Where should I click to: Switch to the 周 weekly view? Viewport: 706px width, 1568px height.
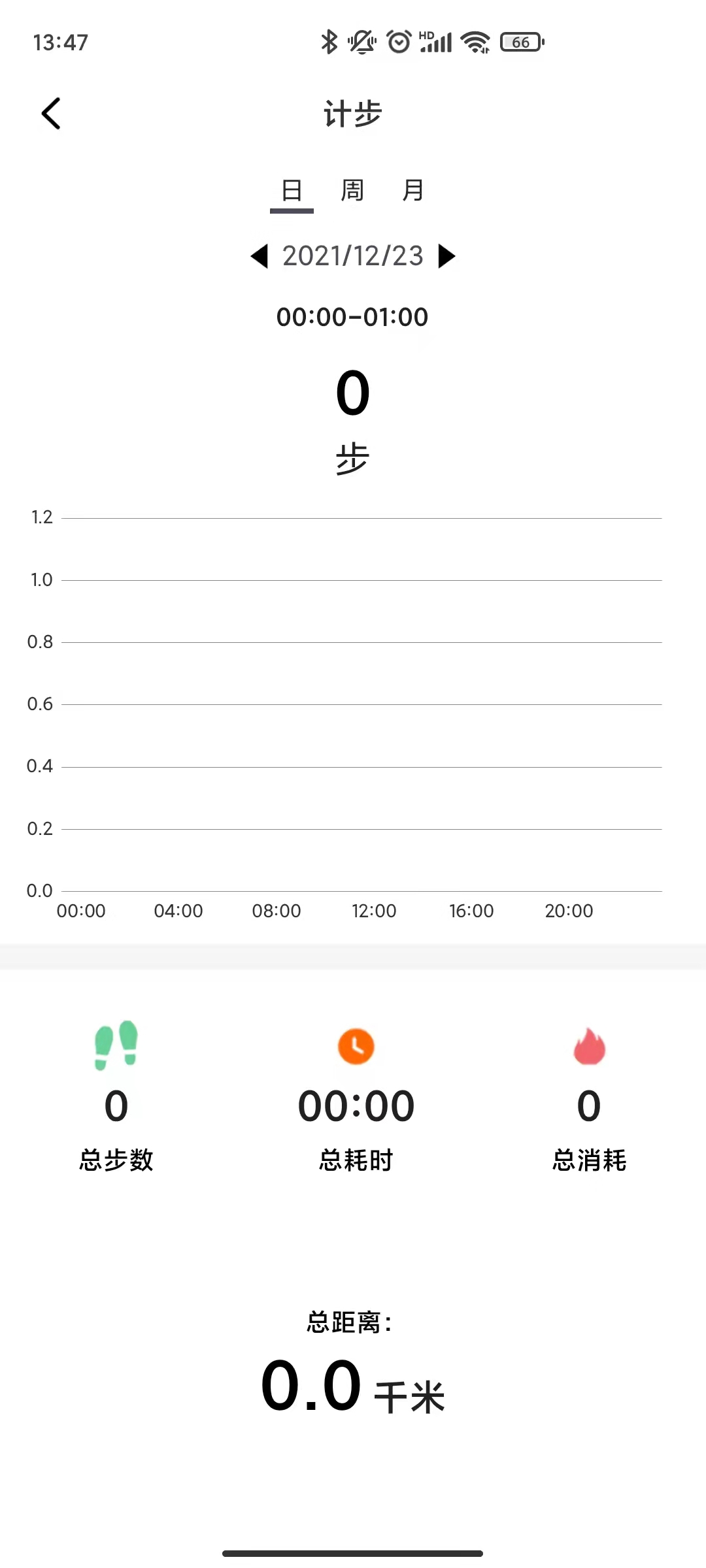[x=352, y=189]
